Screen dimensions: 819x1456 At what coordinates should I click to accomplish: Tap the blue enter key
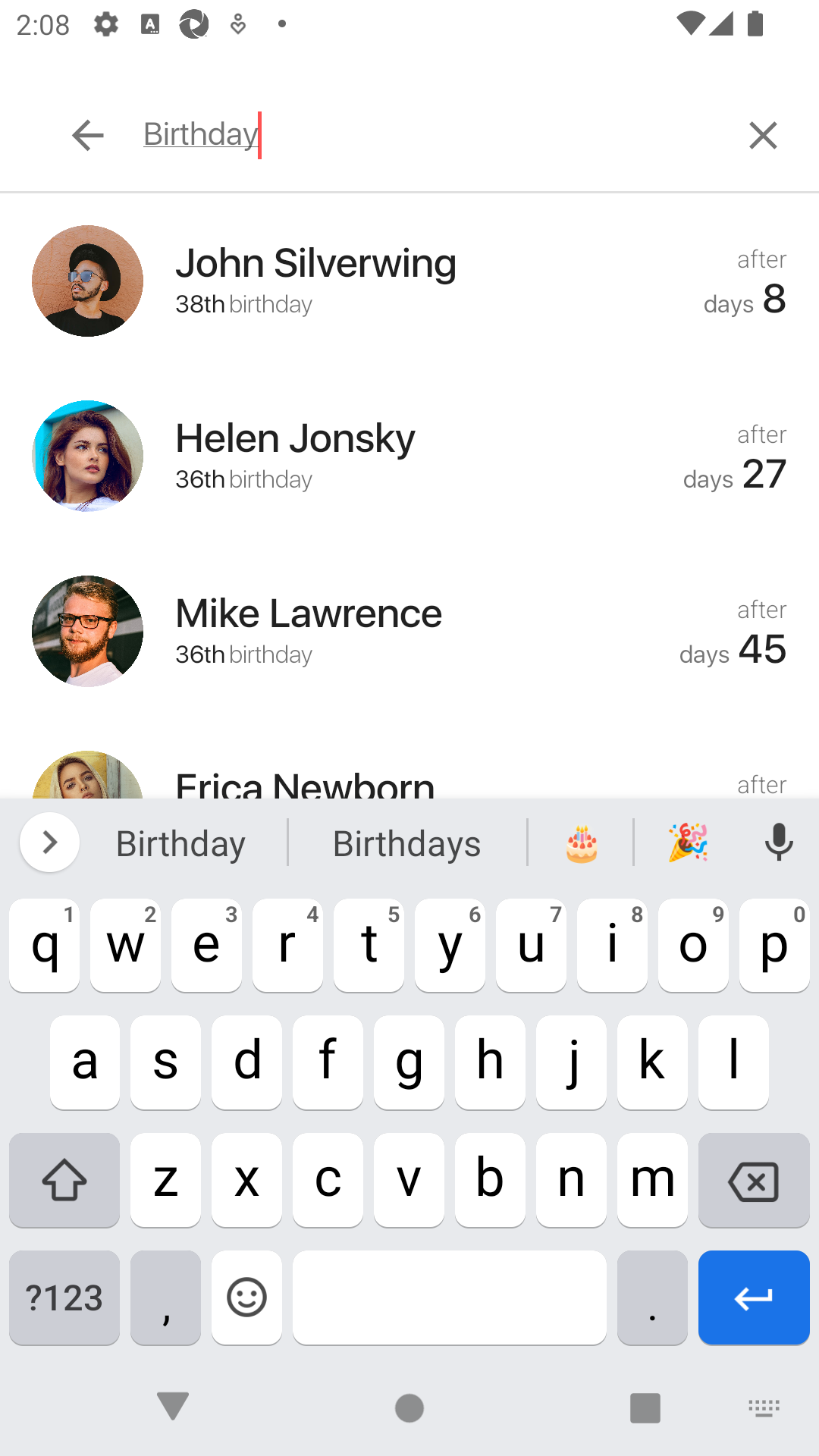(x=753, y=1298)
